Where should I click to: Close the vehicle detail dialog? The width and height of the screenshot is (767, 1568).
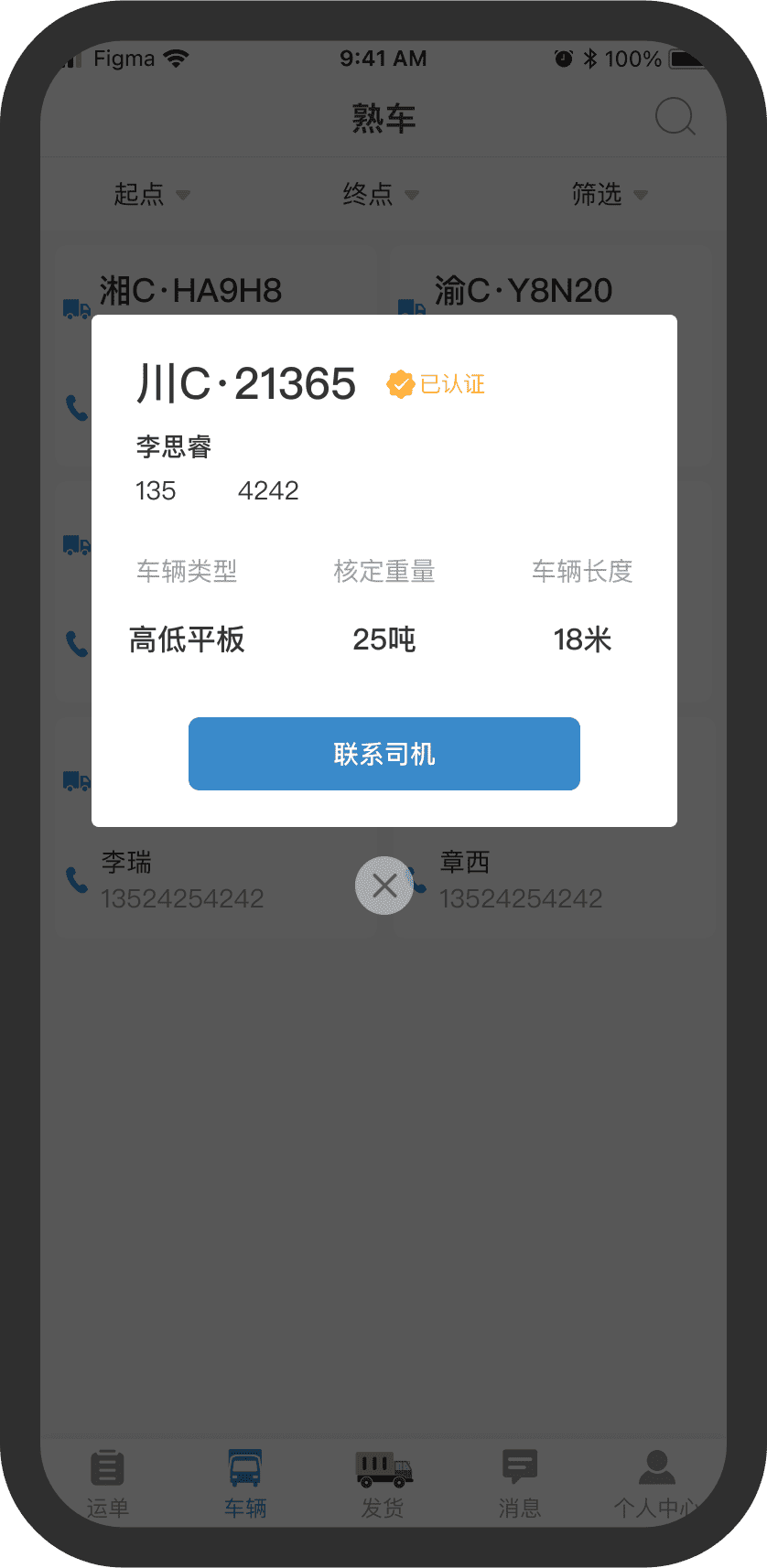(384, 885)
